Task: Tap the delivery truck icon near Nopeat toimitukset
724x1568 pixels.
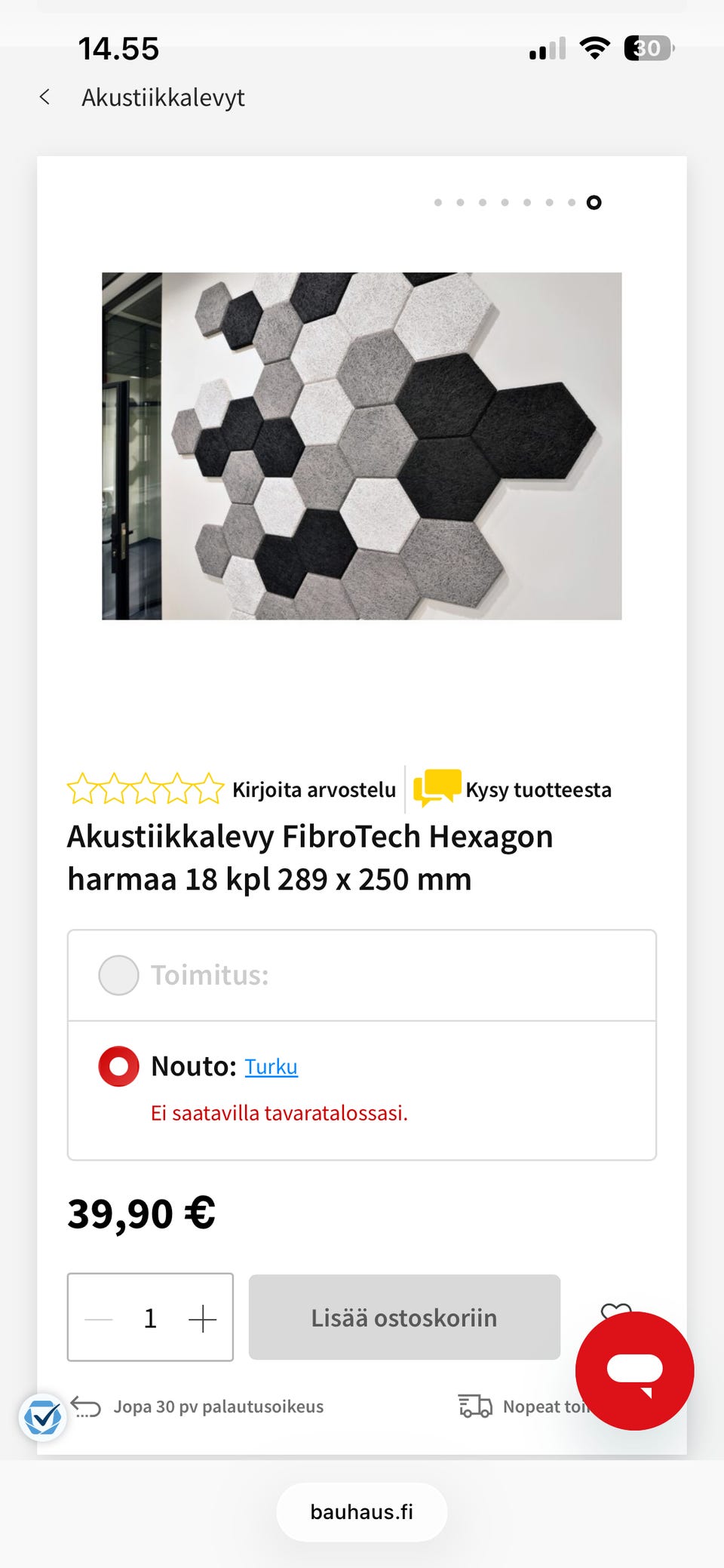Action: [475, 1407]
